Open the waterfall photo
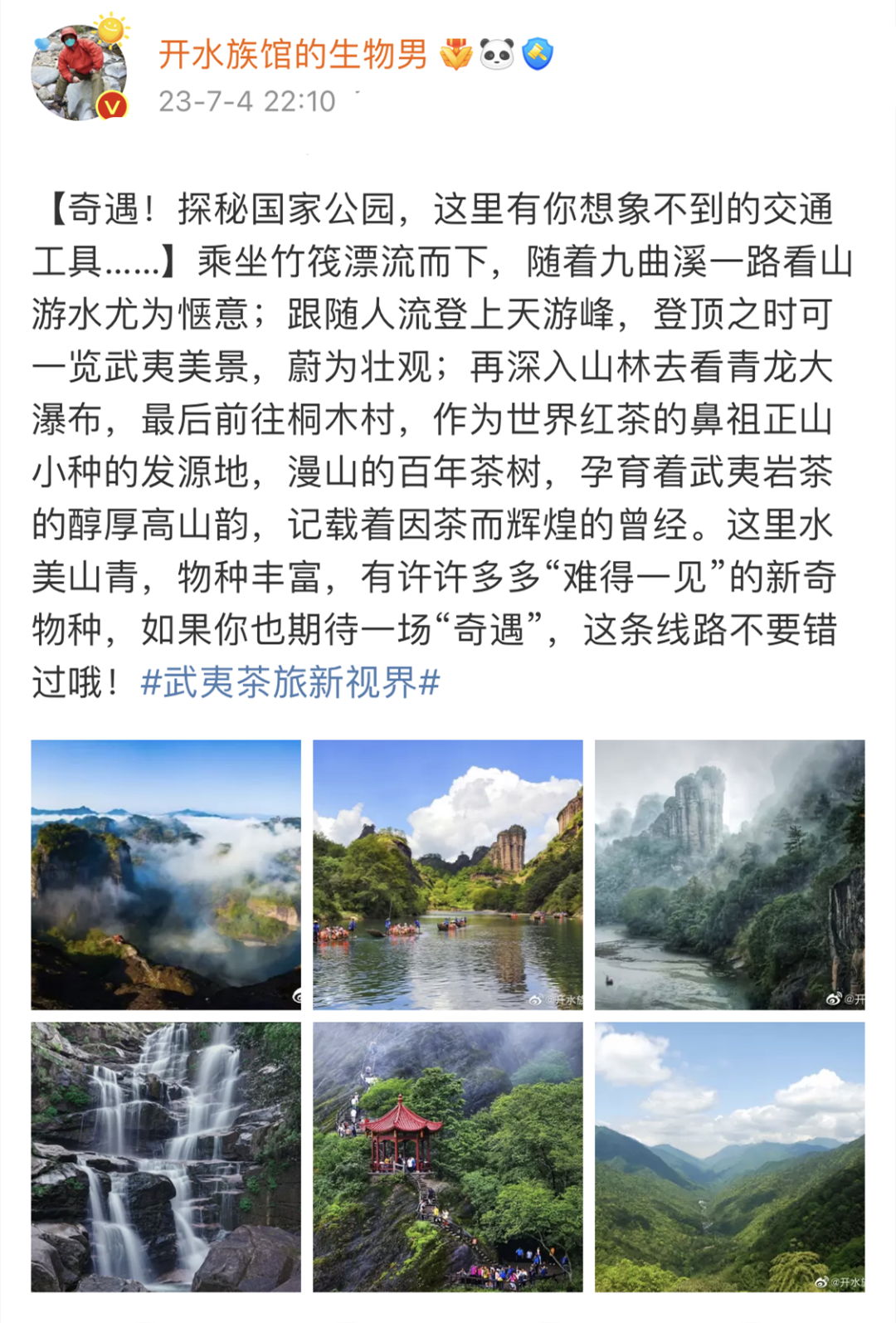This screenshot has height=1323, width=896. [x=166, y=1156]
